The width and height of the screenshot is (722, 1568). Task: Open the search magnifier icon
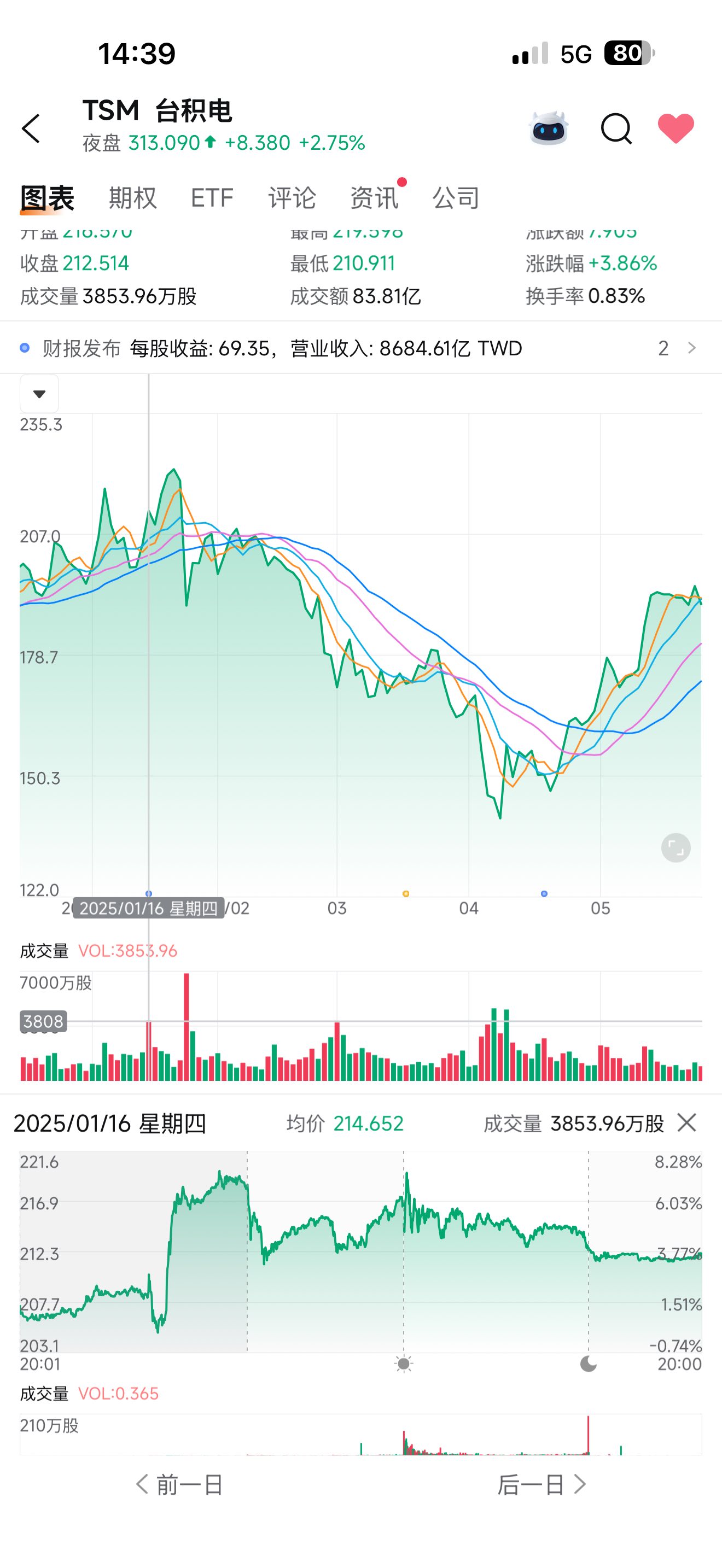click(x=616, y=128)
